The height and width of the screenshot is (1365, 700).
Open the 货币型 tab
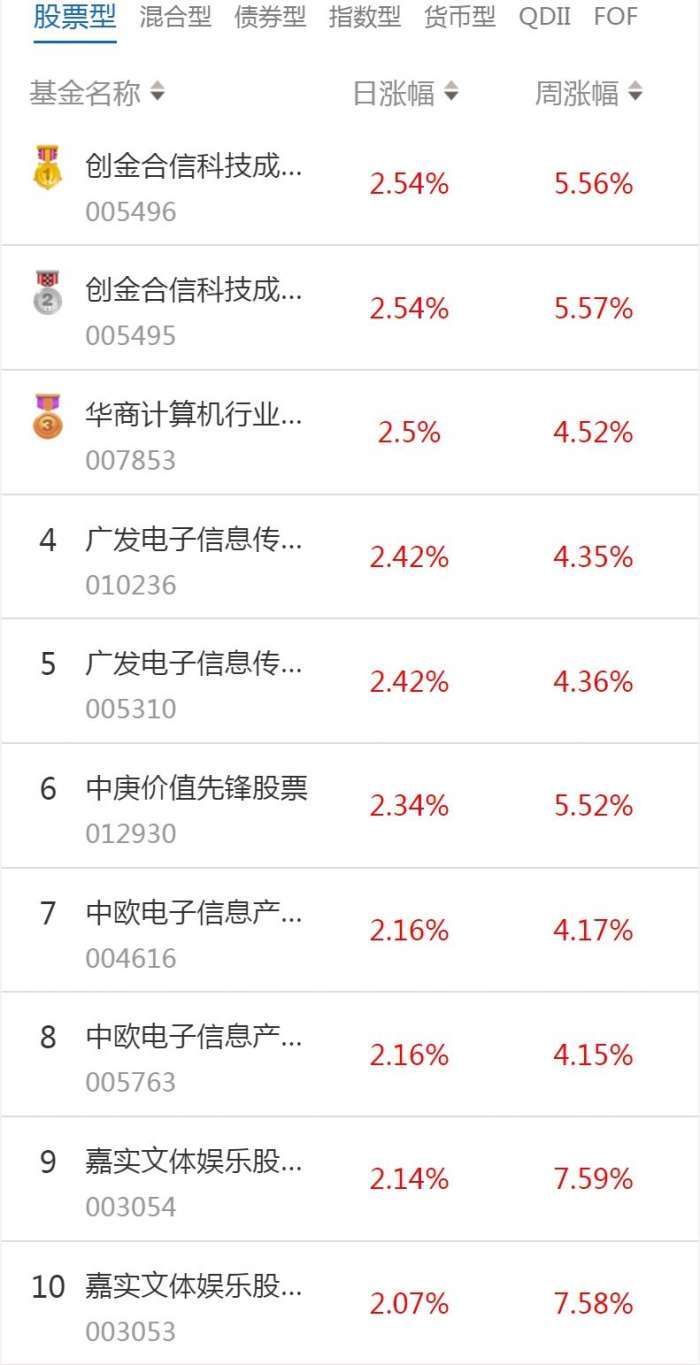[459, 17]
